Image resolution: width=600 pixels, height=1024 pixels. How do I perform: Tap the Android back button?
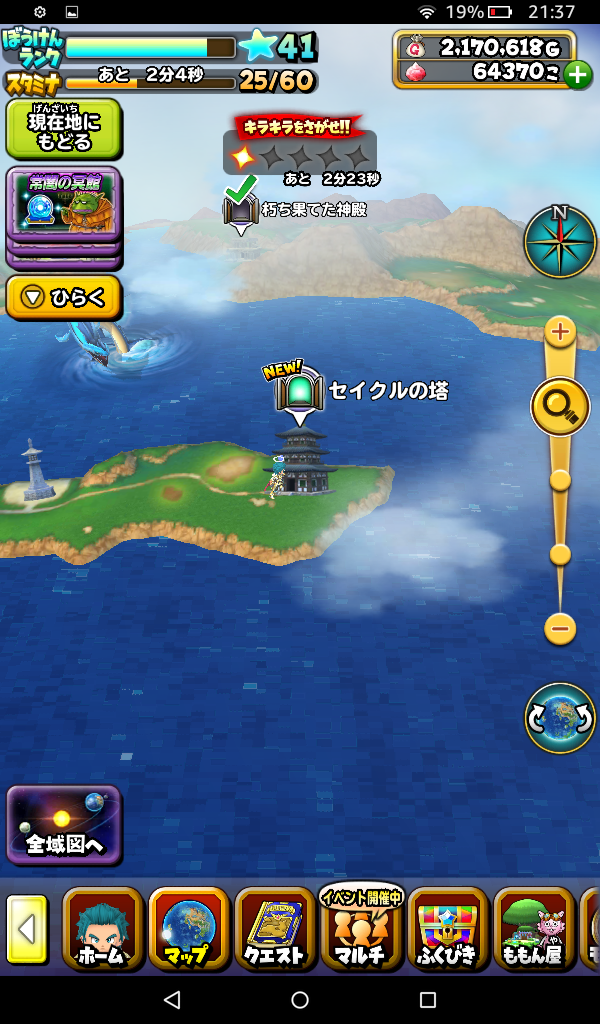172,999
